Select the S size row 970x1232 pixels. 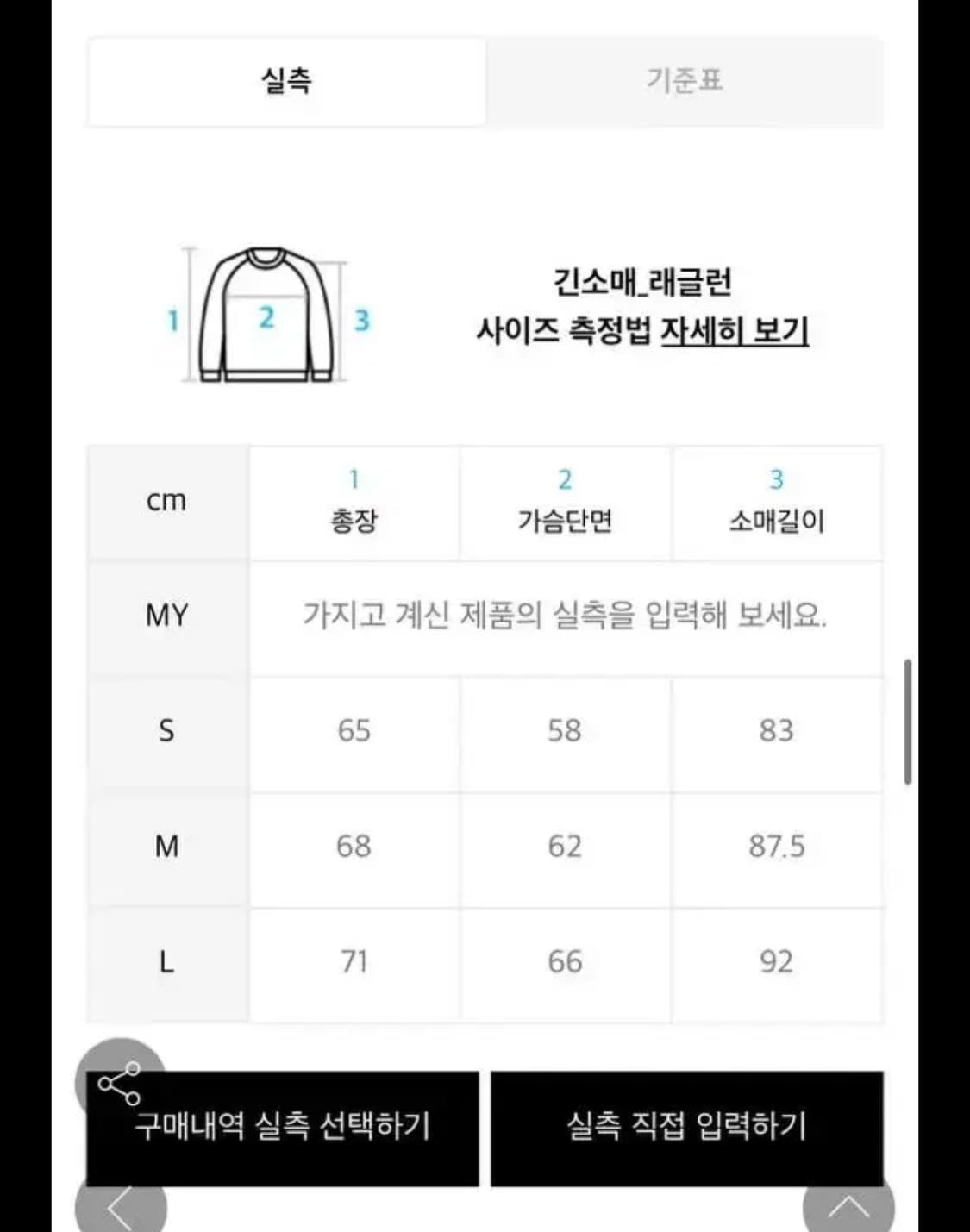(483, 731)
